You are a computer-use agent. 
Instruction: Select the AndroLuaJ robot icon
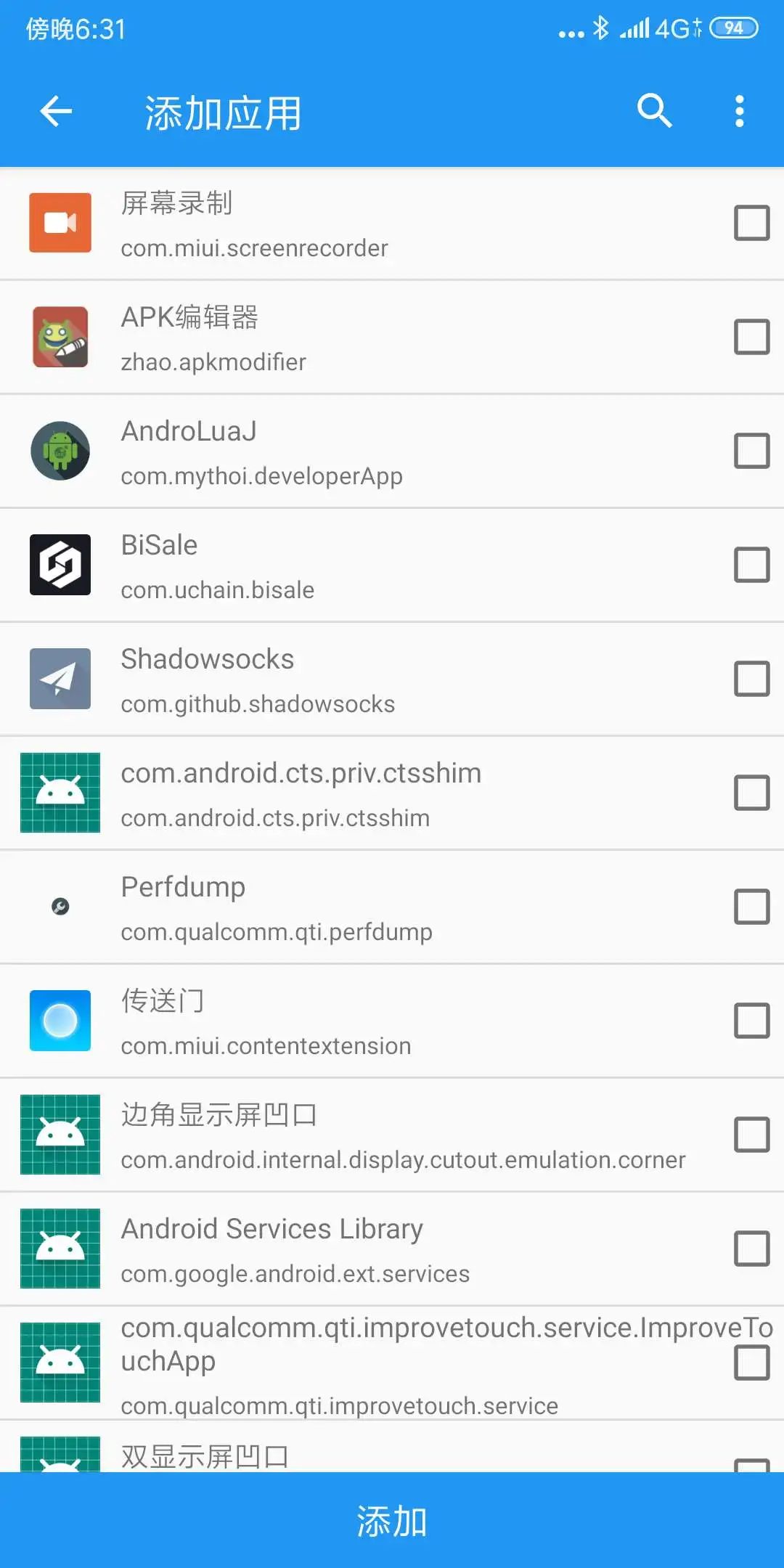[60, 450]
